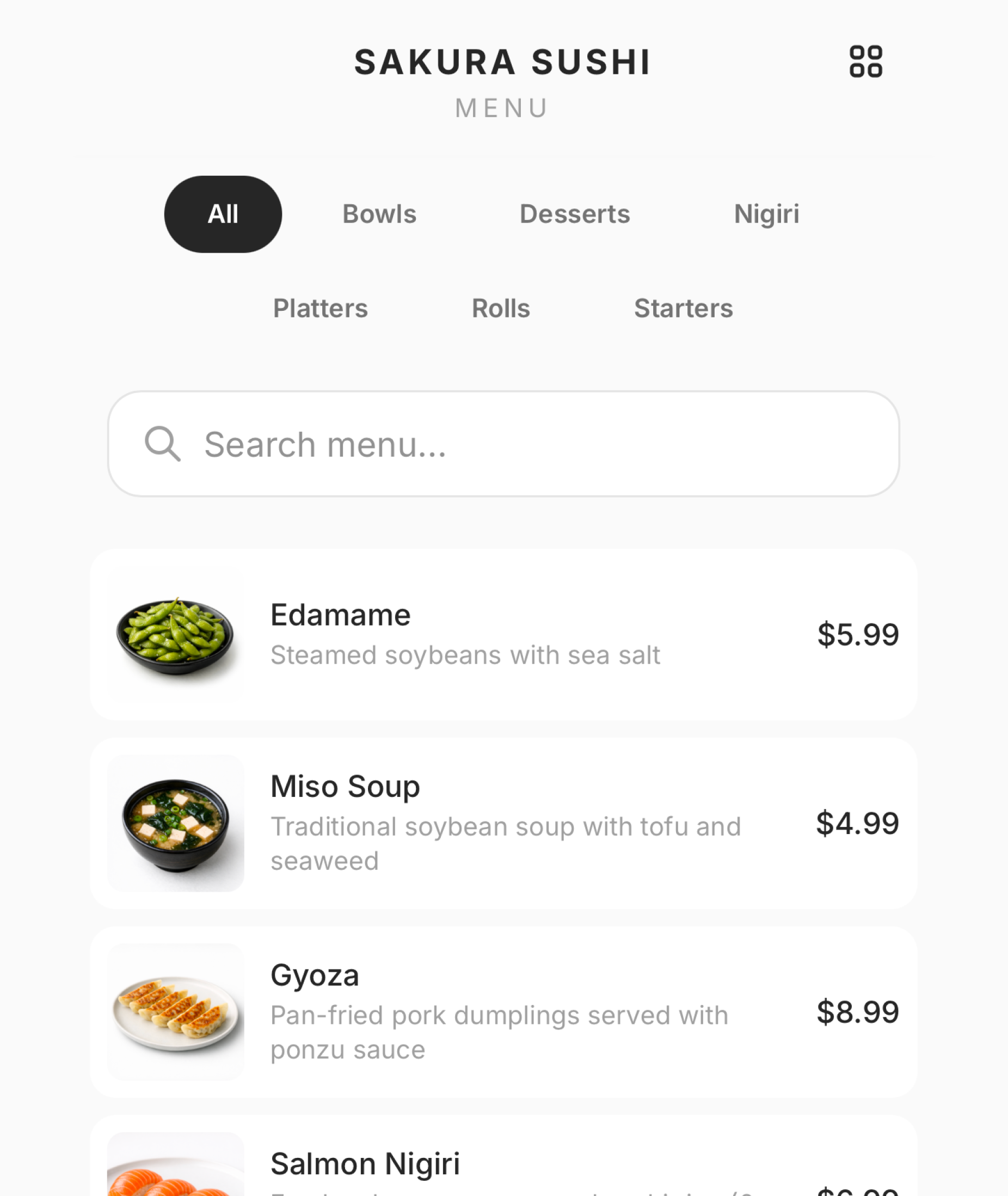Image resolution: width=1008 pixels, height=1196 pixels.
Task: View the Miso Soup item
Action: [x=503, y=823]
